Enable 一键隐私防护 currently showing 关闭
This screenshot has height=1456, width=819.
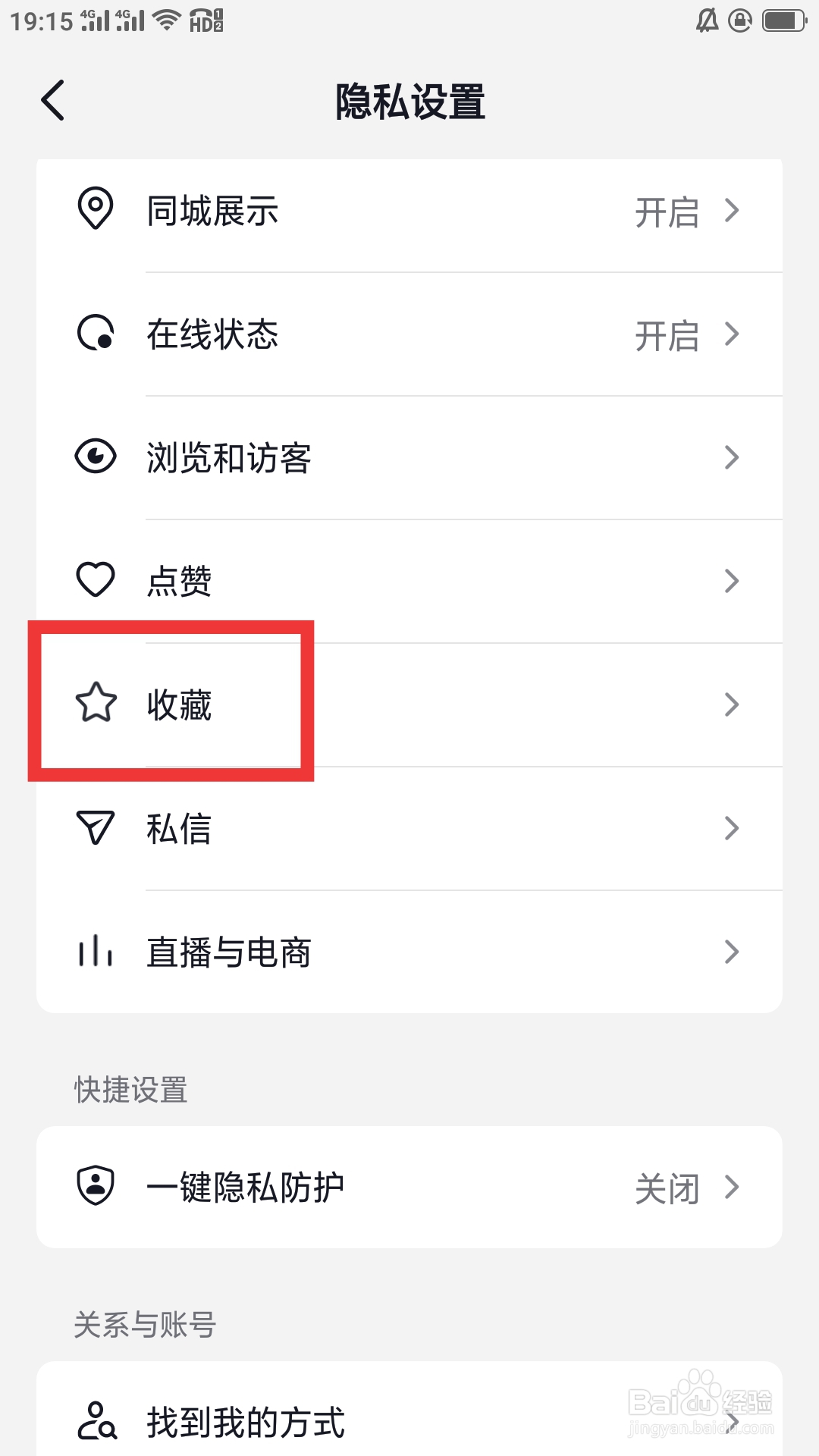[668, 1187]
